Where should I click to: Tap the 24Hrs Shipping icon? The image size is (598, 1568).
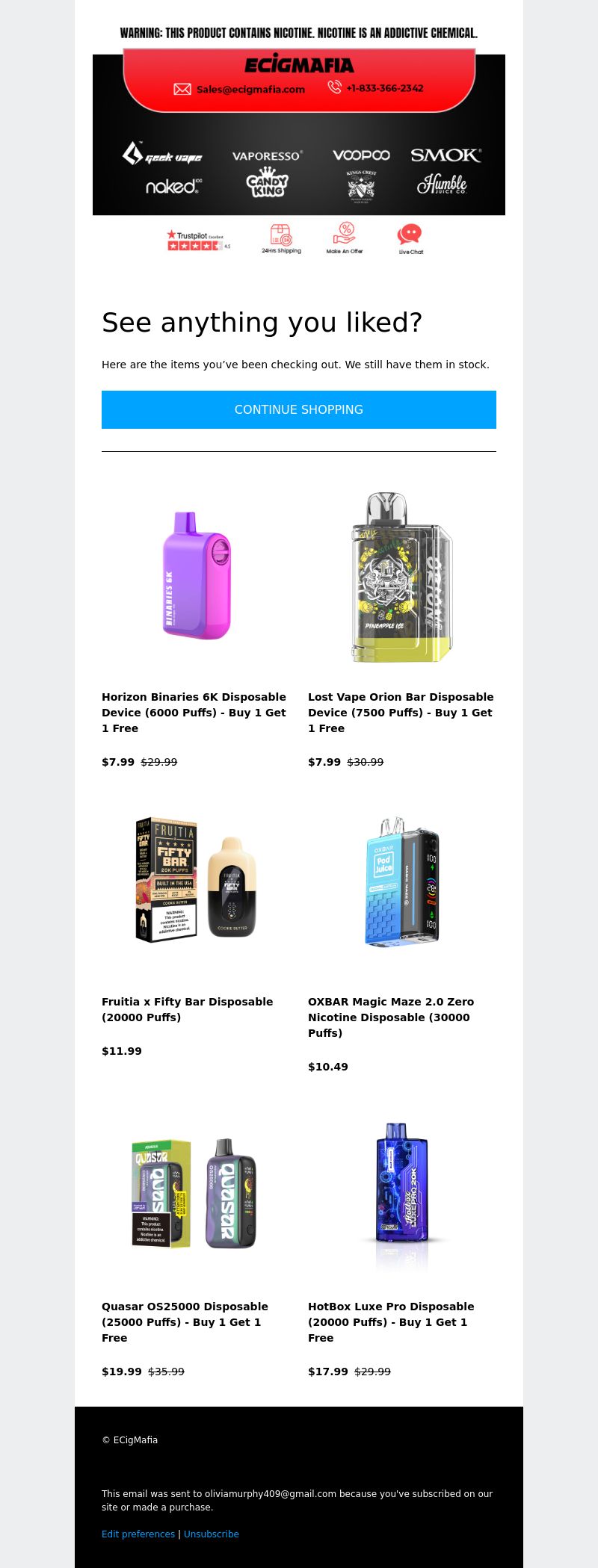coord(281,239)
